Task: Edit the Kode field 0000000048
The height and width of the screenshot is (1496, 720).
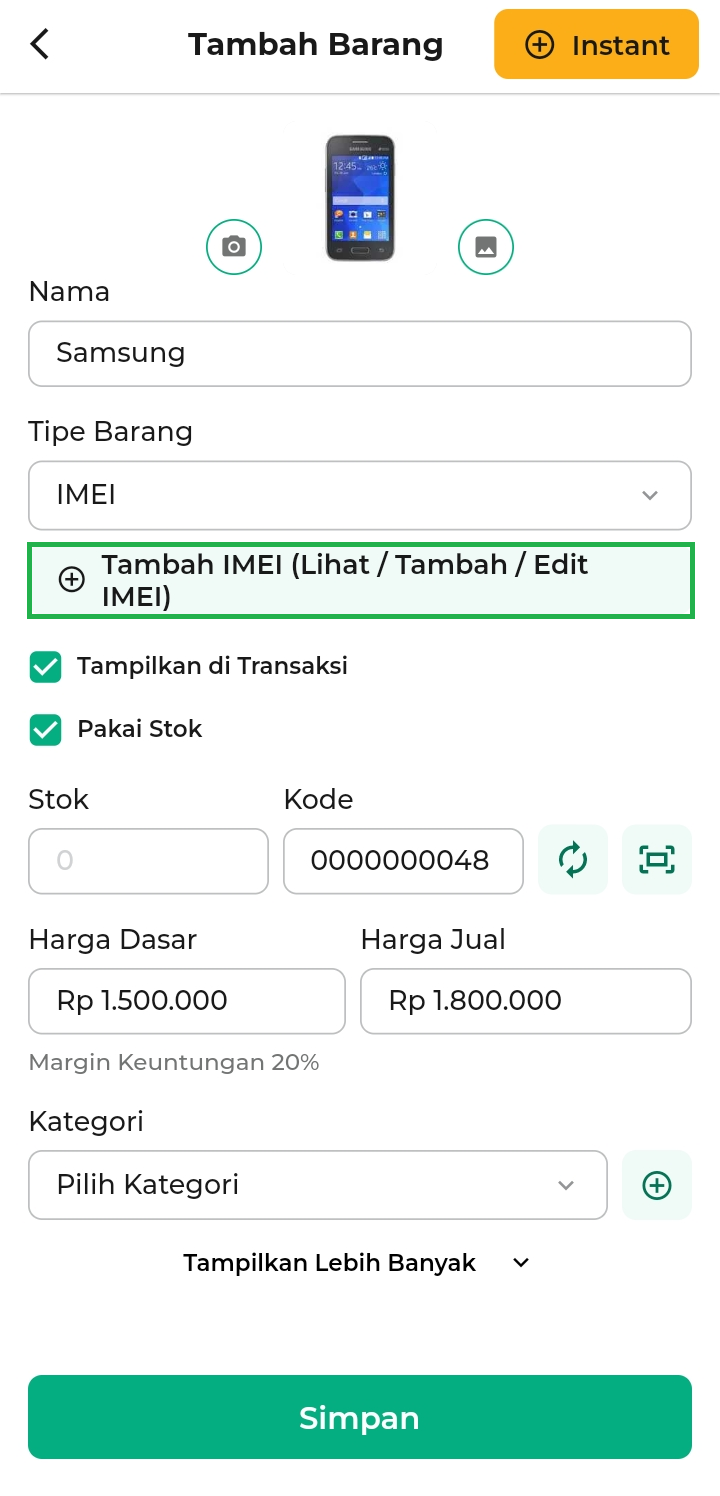Action: [x=403, y=861]
